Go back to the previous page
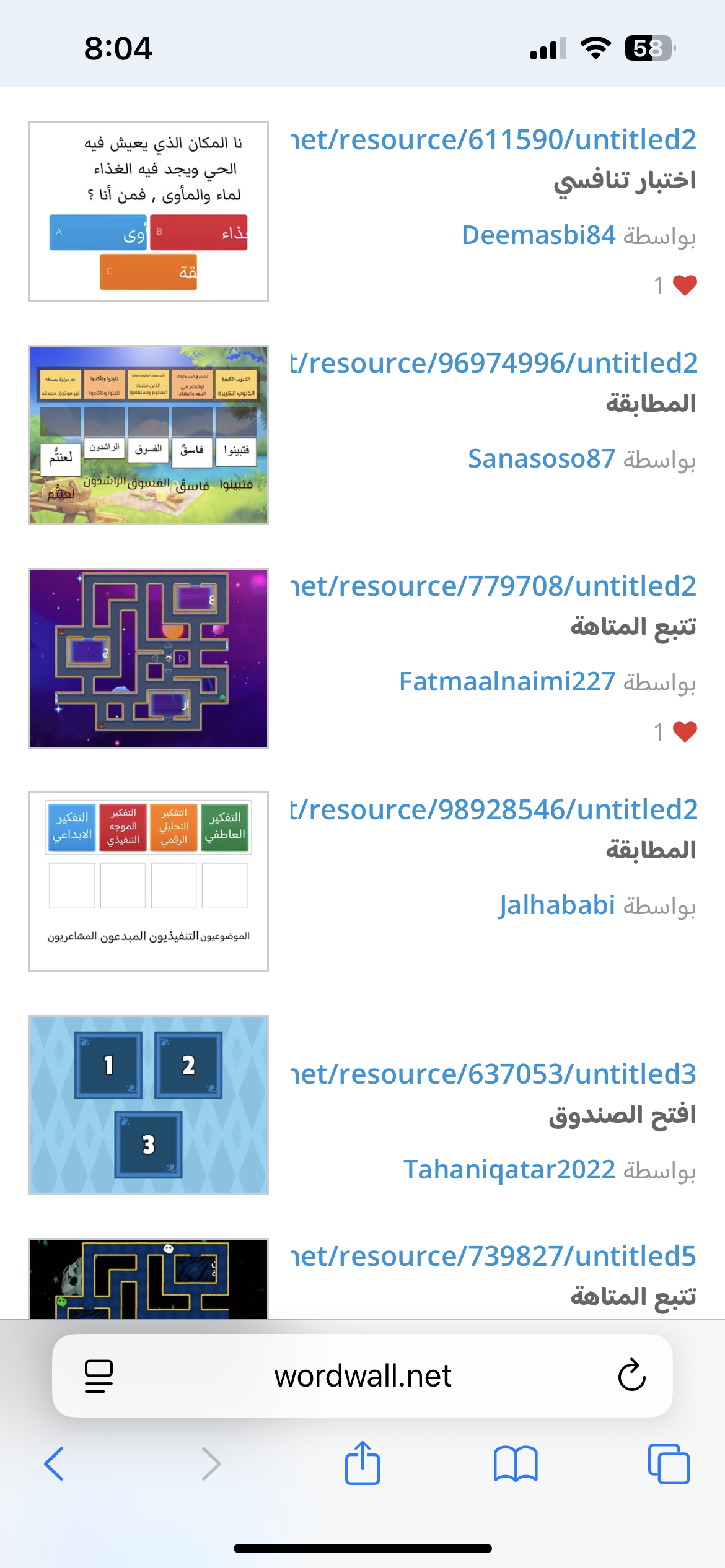This screenshot has width=725, height=1568. (55, 1464)
